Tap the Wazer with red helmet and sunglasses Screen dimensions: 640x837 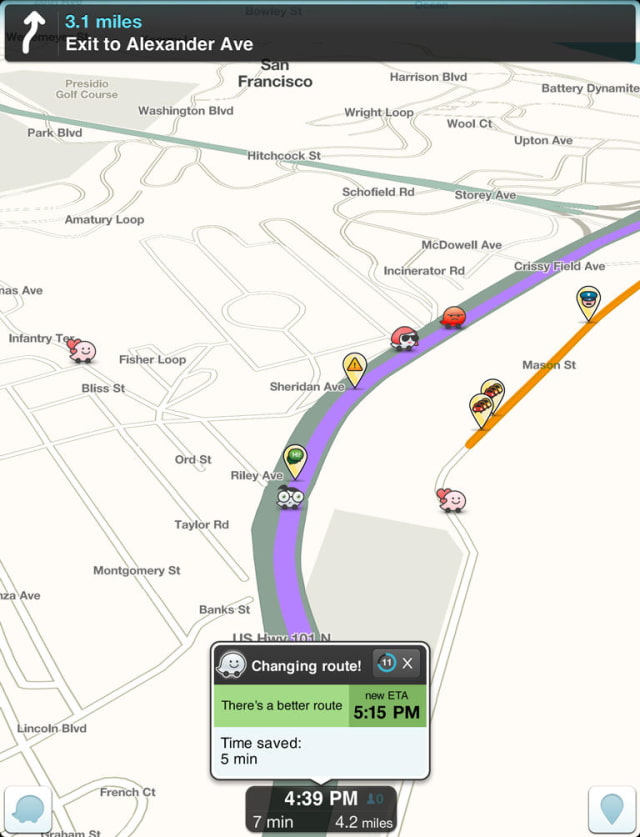click(x=404, y=337)
